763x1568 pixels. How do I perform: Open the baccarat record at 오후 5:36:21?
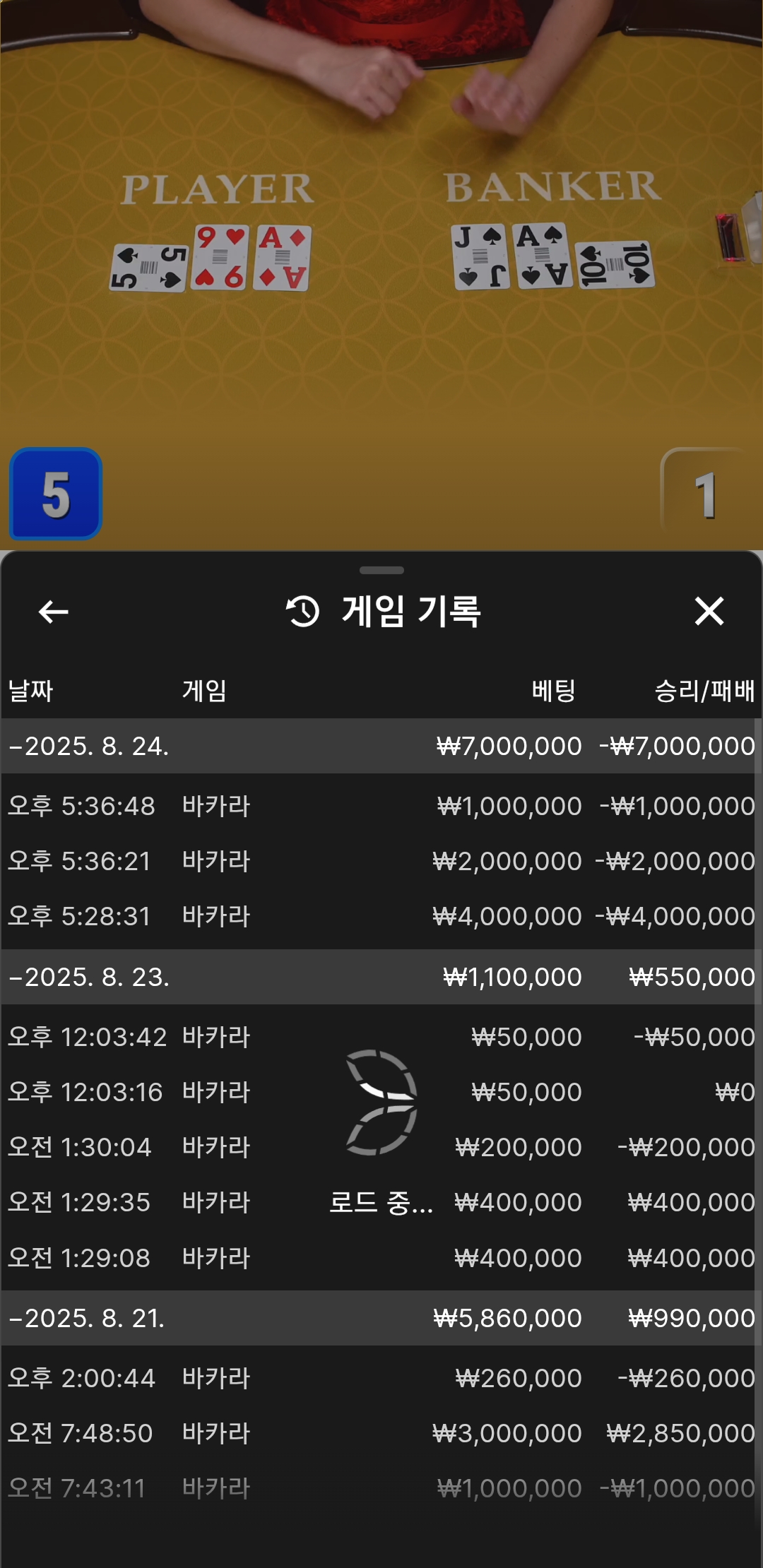click(381, 861)
